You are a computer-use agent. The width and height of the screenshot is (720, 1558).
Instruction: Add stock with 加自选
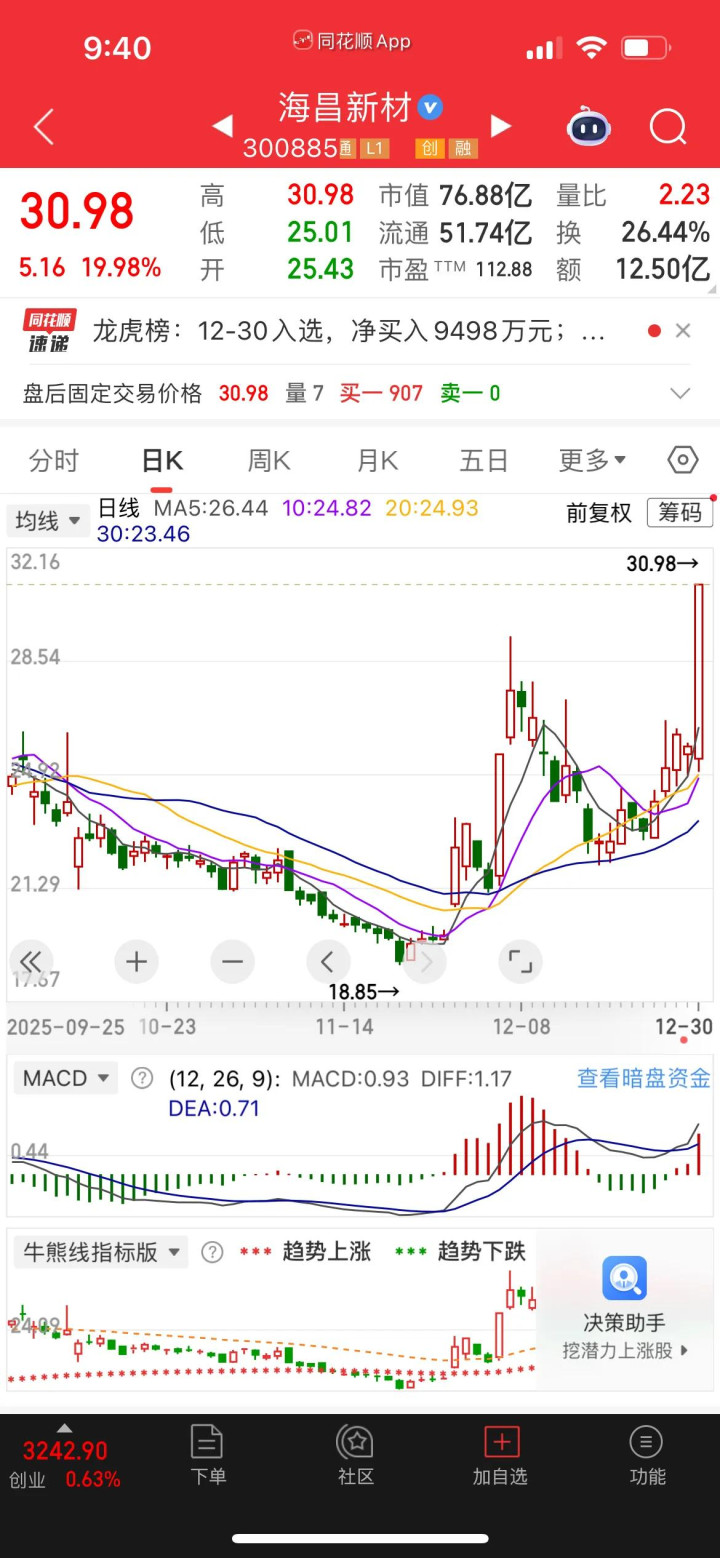pos(500,1455)
